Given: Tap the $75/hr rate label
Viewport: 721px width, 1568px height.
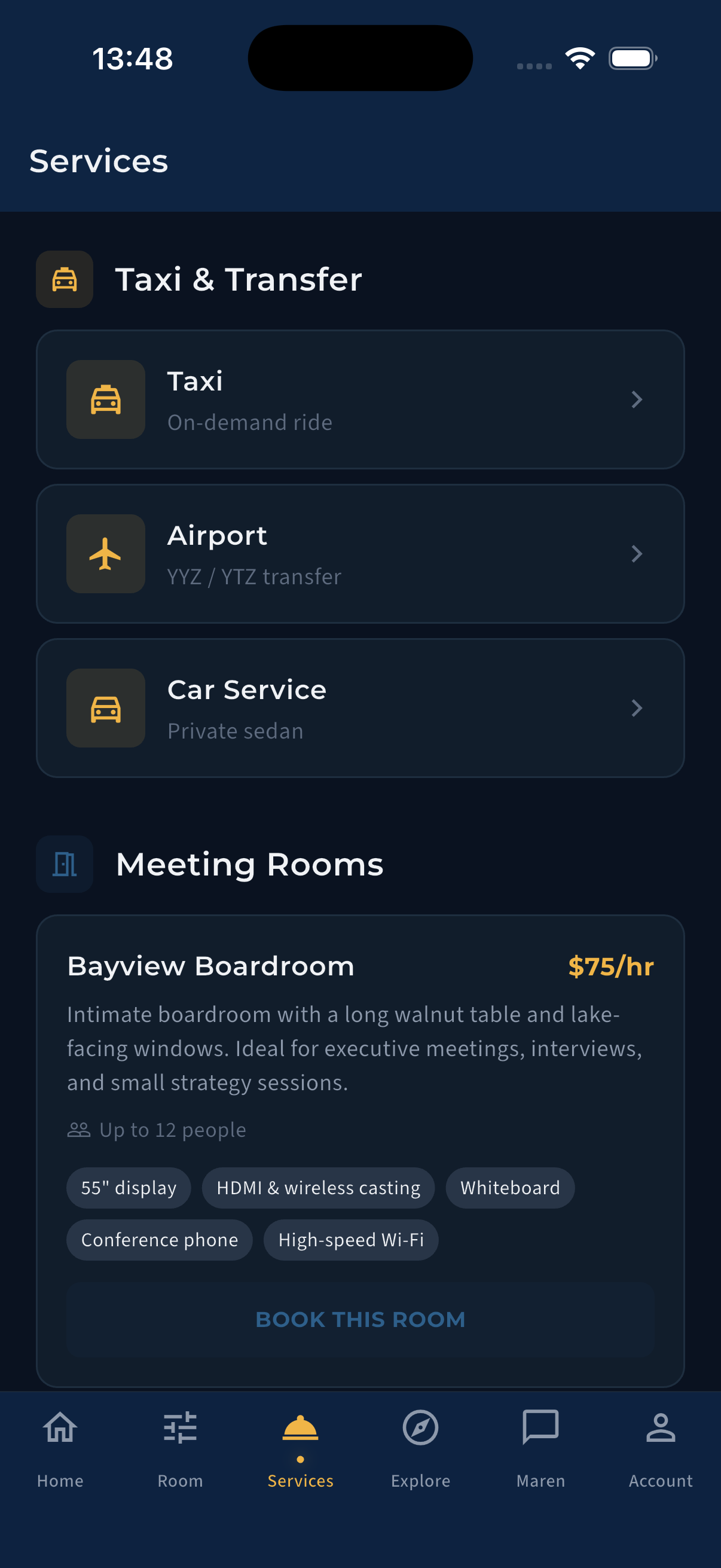Looking at the screenshot, I should (610, 966).
